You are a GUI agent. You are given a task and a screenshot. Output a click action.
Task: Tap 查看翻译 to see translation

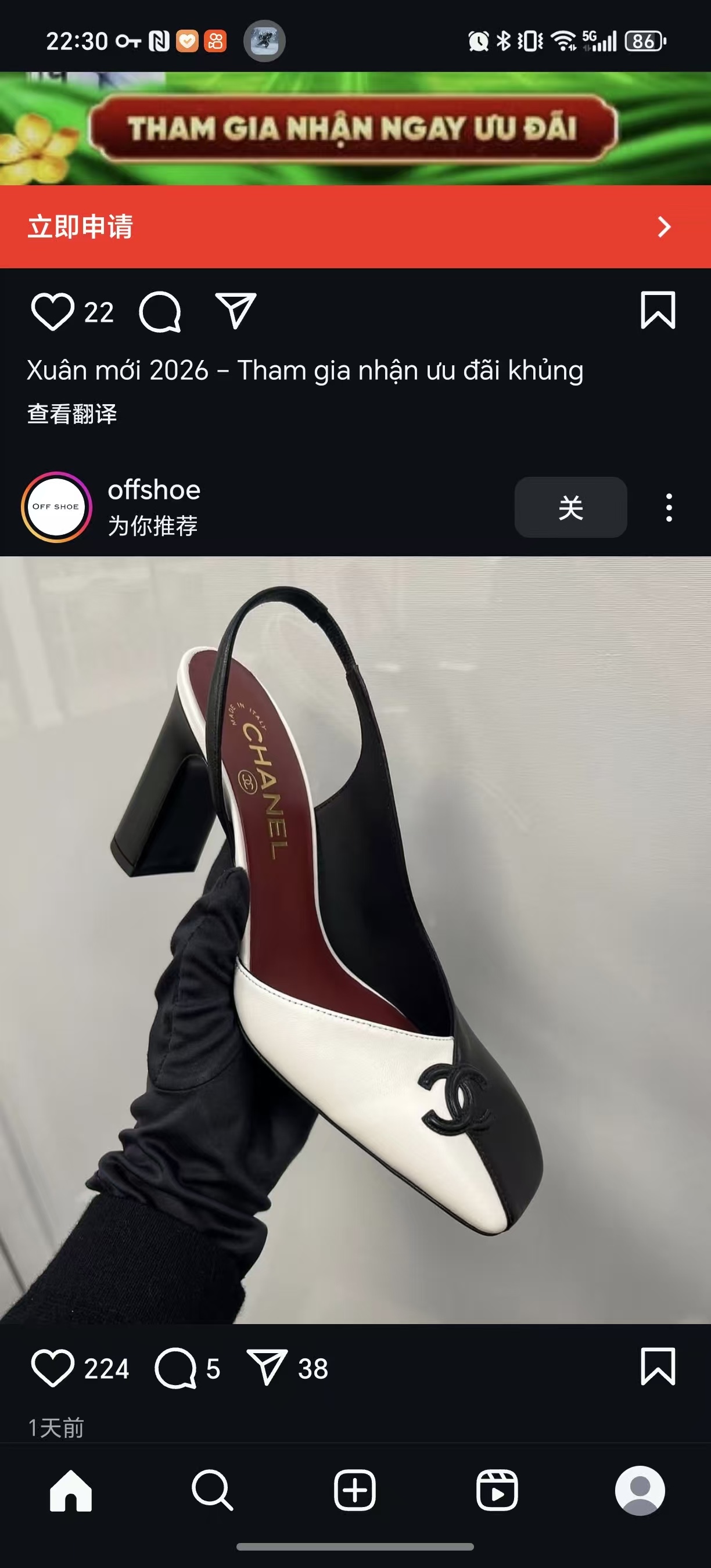pyautogui.click(x=72, y=414)
